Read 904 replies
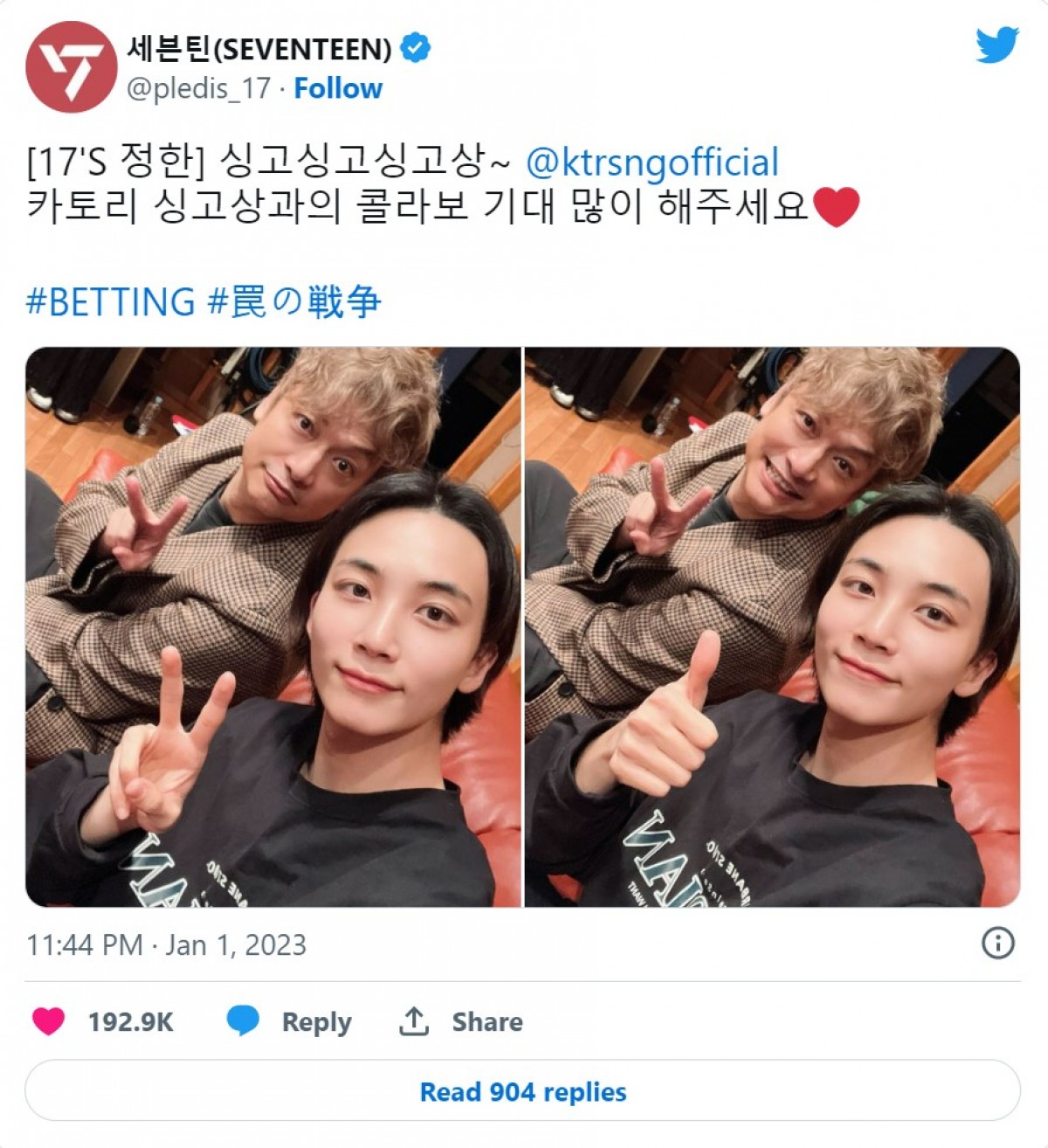Viewport: 1048px width, 1148px height. pyautogui.click(x=523, y=1091)
